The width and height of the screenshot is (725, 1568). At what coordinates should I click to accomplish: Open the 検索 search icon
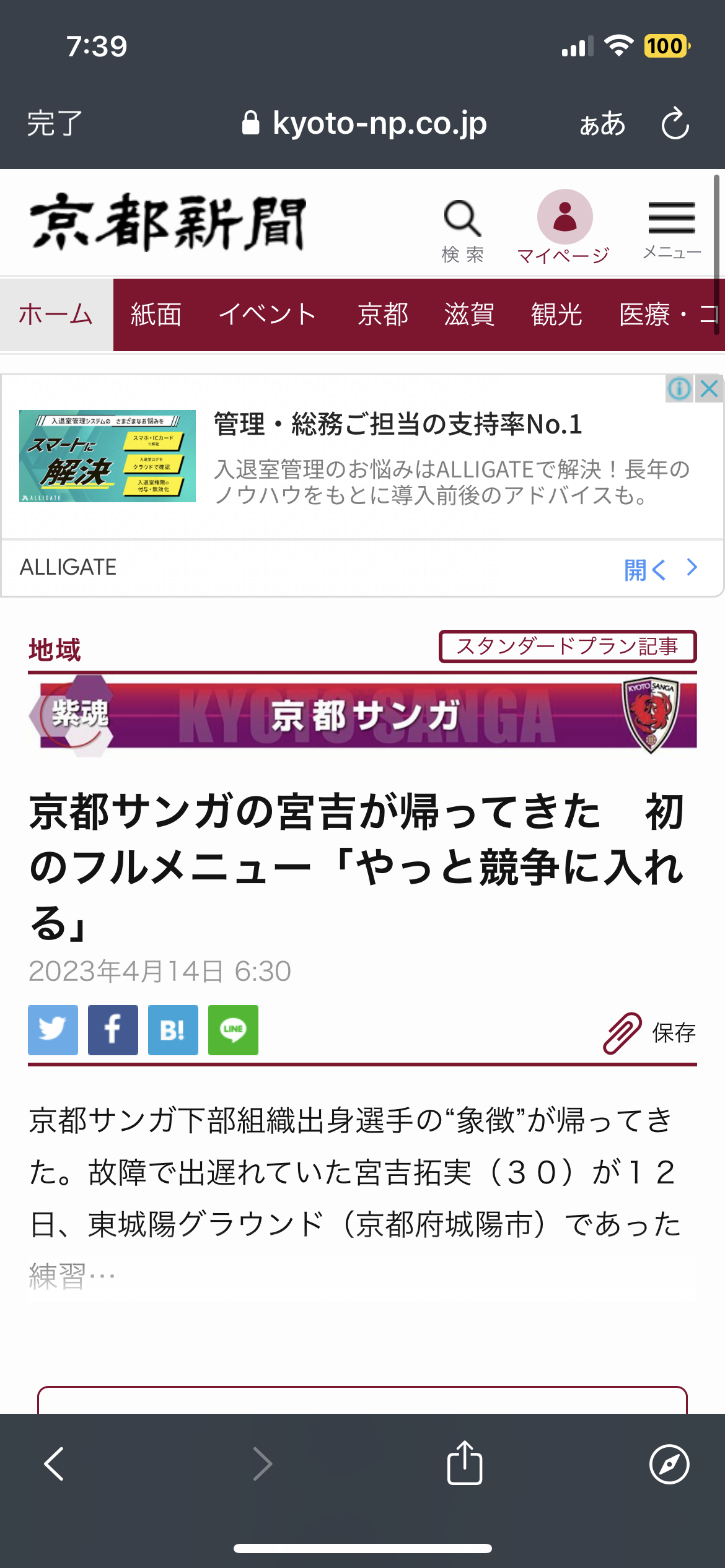(463, 230)
